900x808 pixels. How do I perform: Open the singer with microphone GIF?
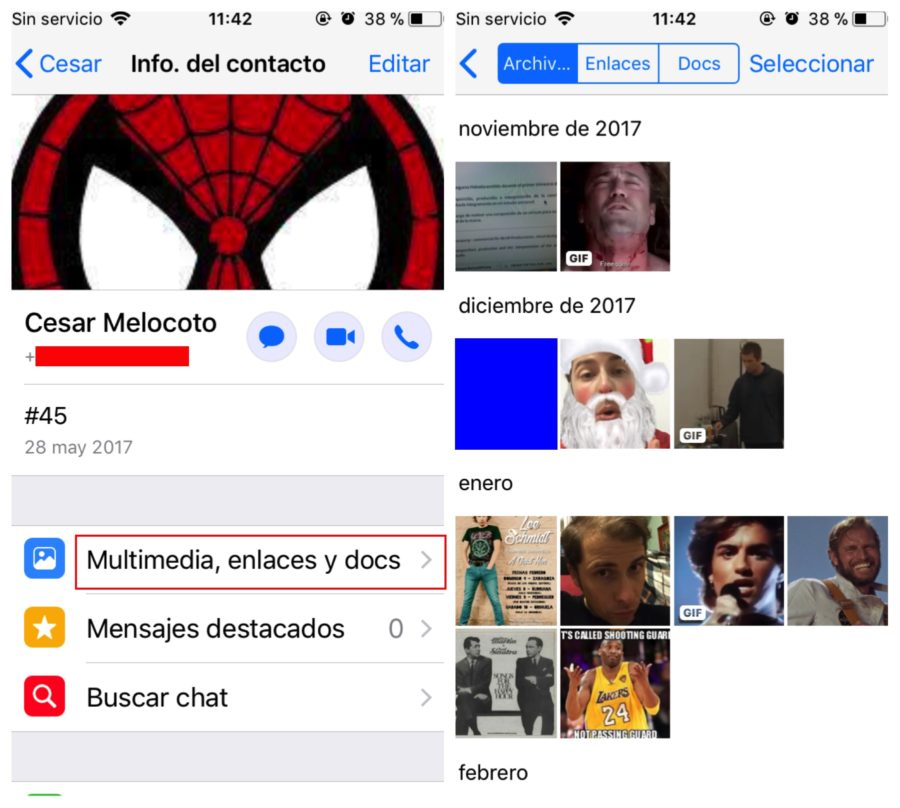coord(728,570)
